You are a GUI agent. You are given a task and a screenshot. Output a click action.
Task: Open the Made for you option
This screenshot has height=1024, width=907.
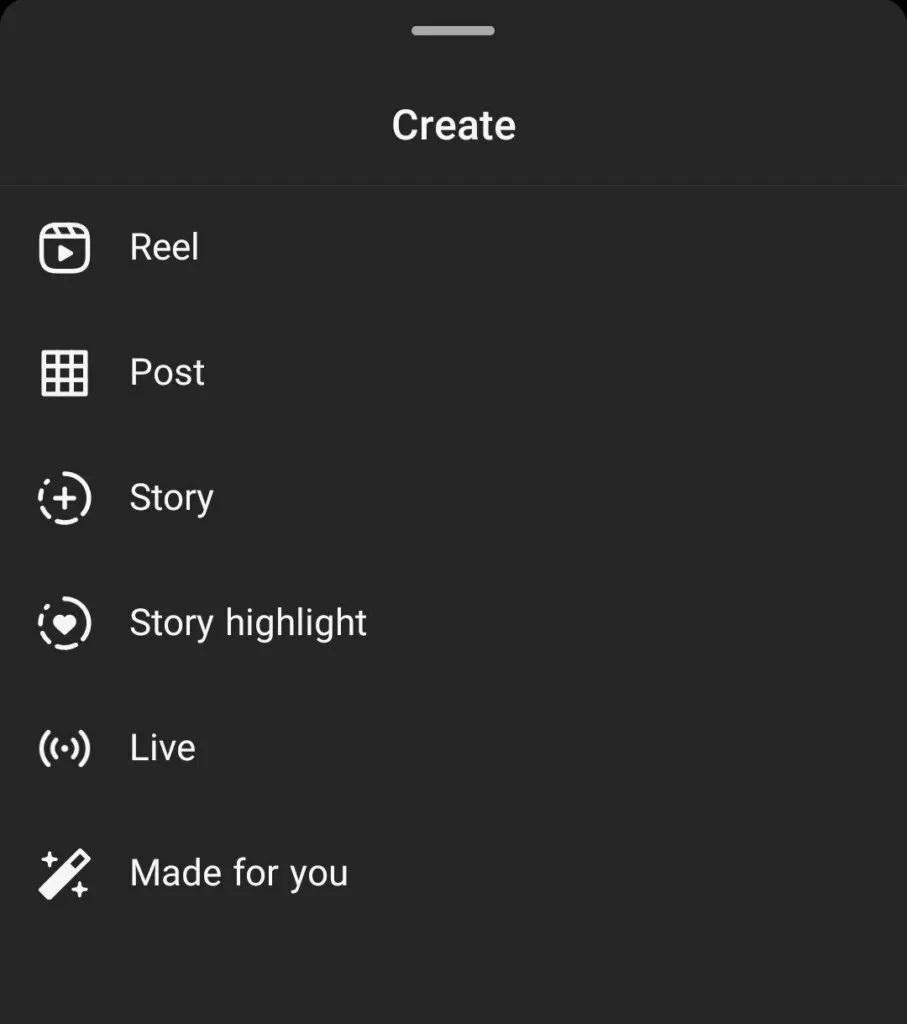pyautogui.click(x=238, y=873)
